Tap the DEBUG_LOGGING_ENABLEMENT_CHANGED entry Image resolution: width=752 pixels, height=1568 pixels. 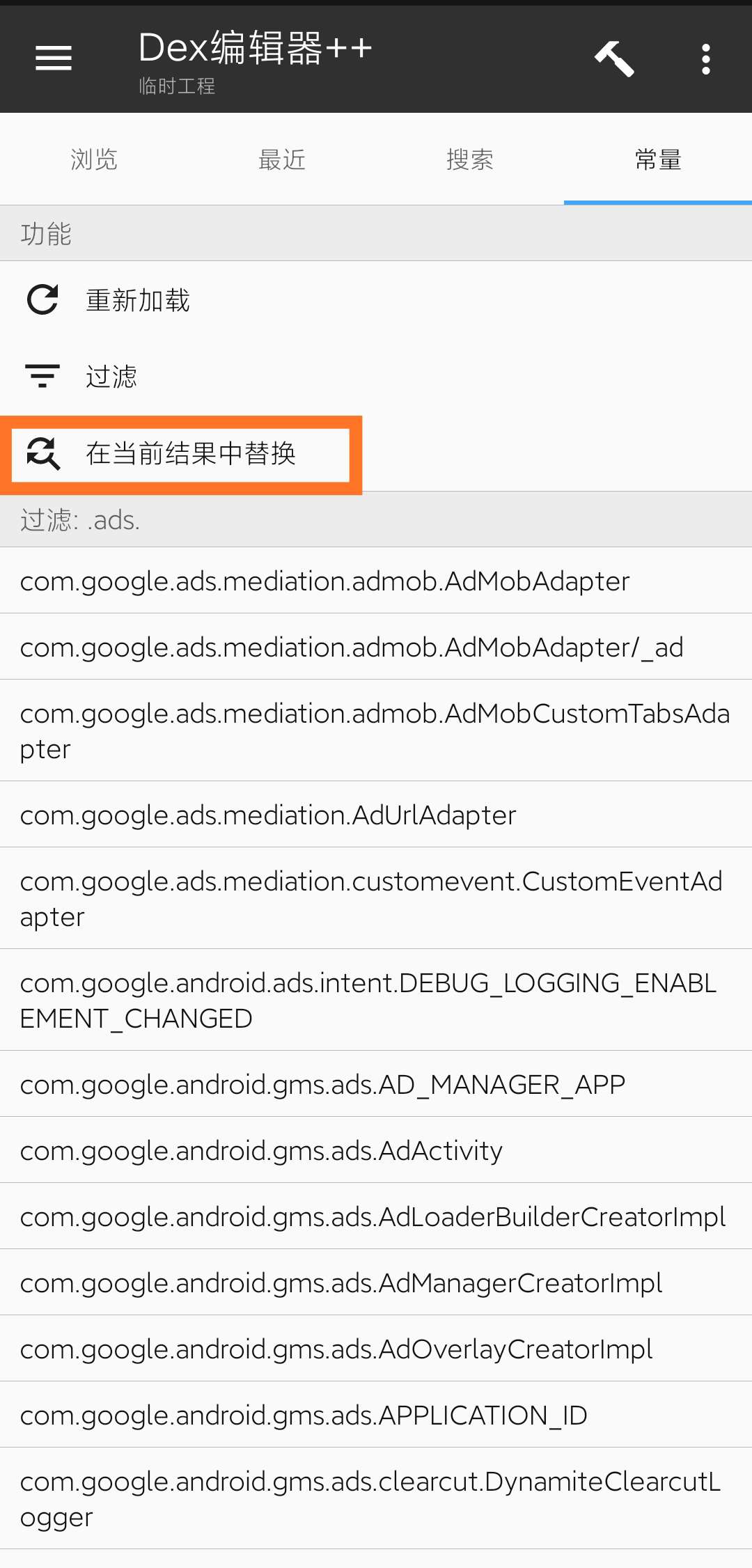pyautogui.click(x=368, y=1000)
